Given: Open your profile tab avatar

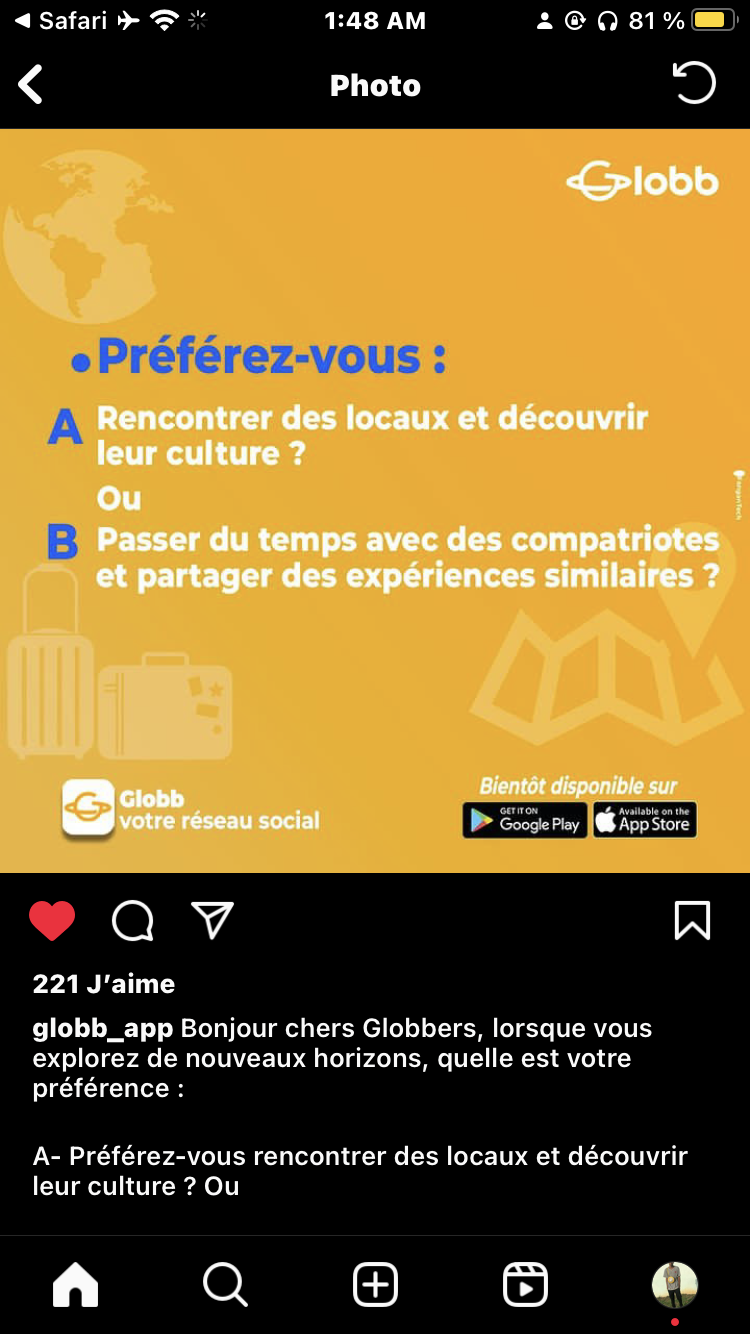Looking at the screenshot, I should (x=675, y=1284).
